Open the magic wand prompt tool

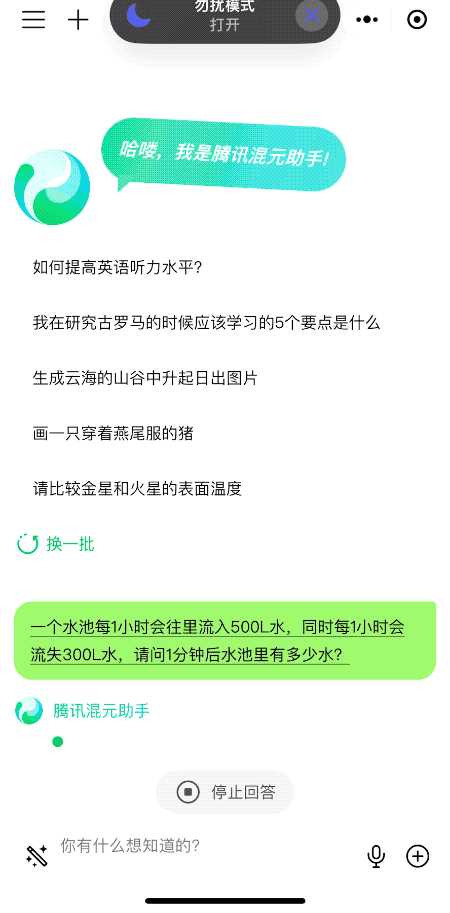pos(37,856)
